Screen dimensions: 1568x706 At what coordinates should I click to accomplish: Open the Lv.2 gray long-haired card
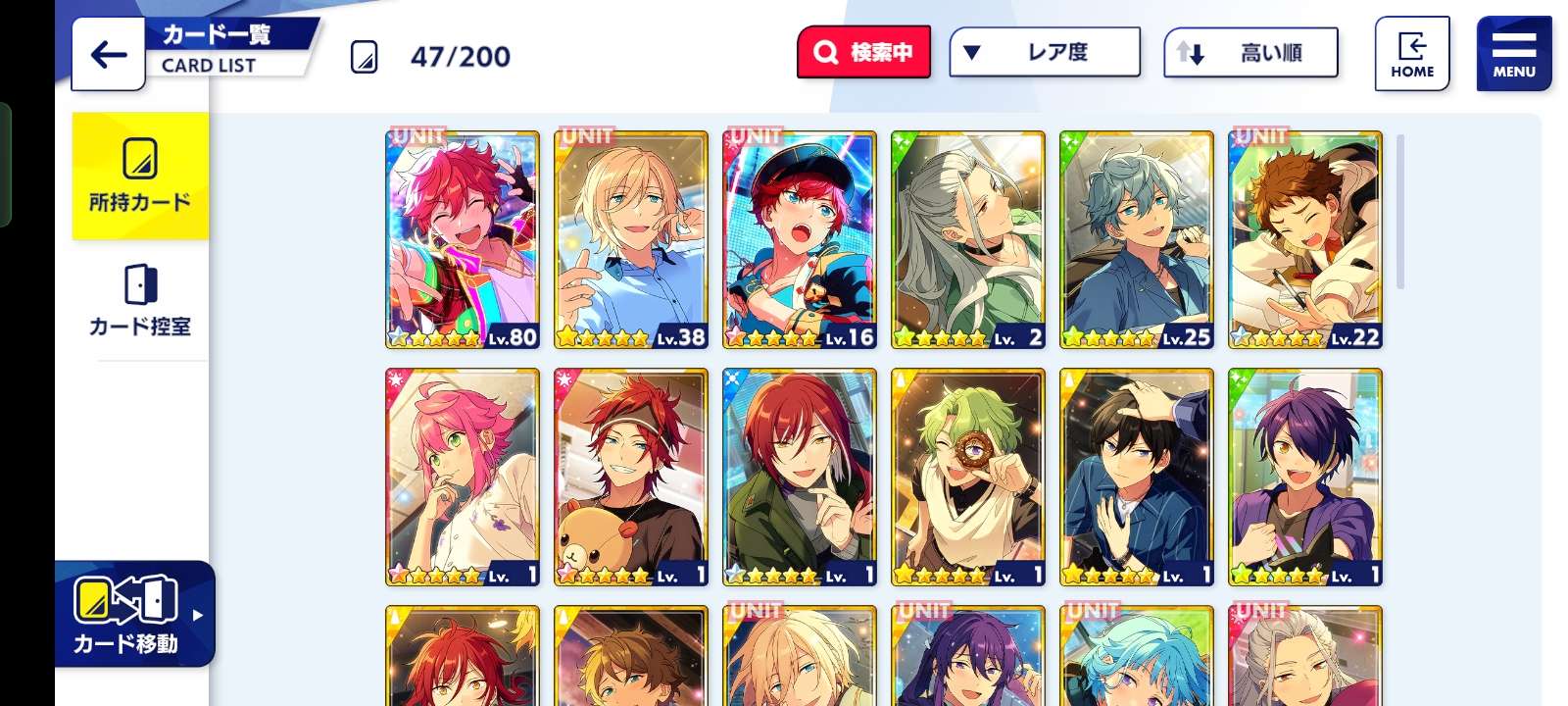[x=968, y=240]
